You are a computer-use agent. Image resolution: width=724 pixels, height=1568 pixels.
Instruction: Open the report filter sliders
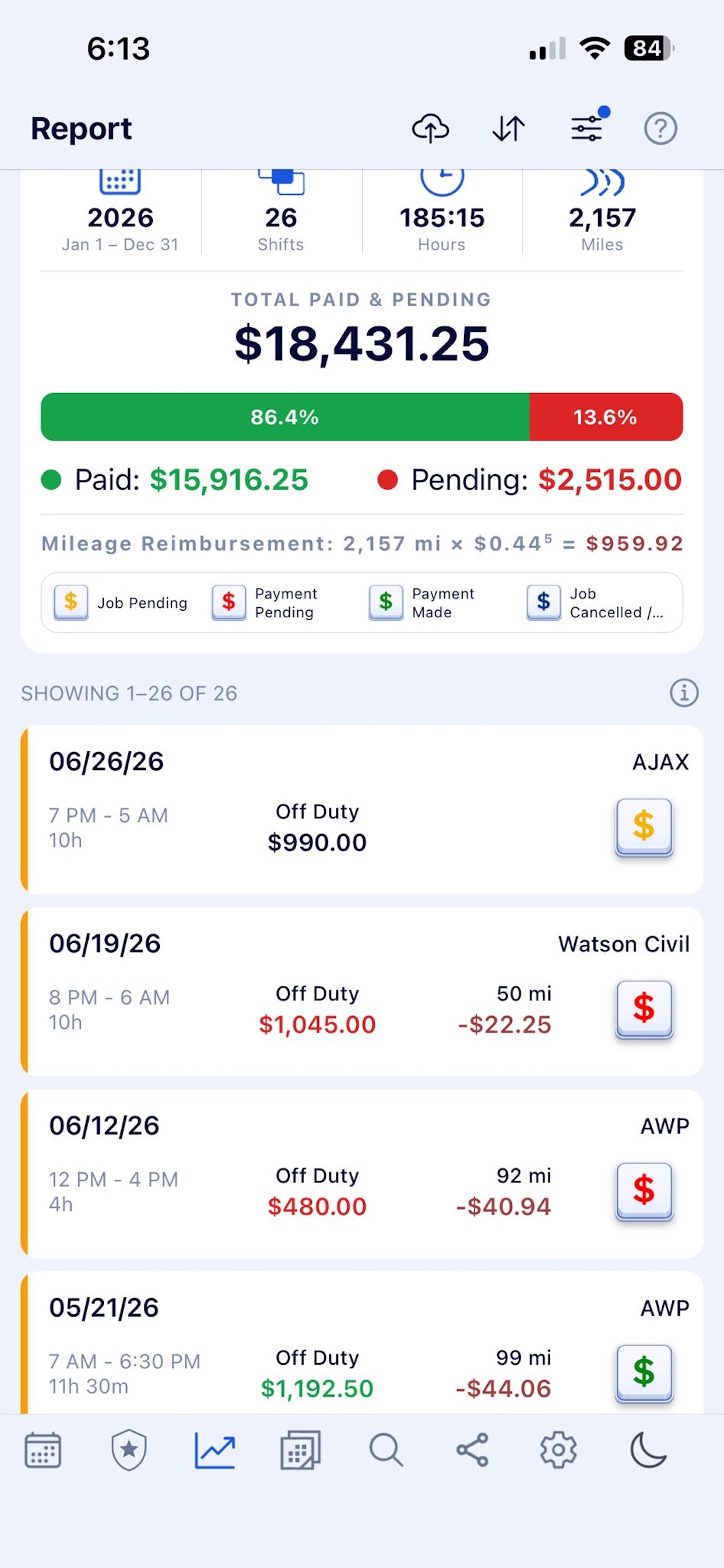click(588, 126)
